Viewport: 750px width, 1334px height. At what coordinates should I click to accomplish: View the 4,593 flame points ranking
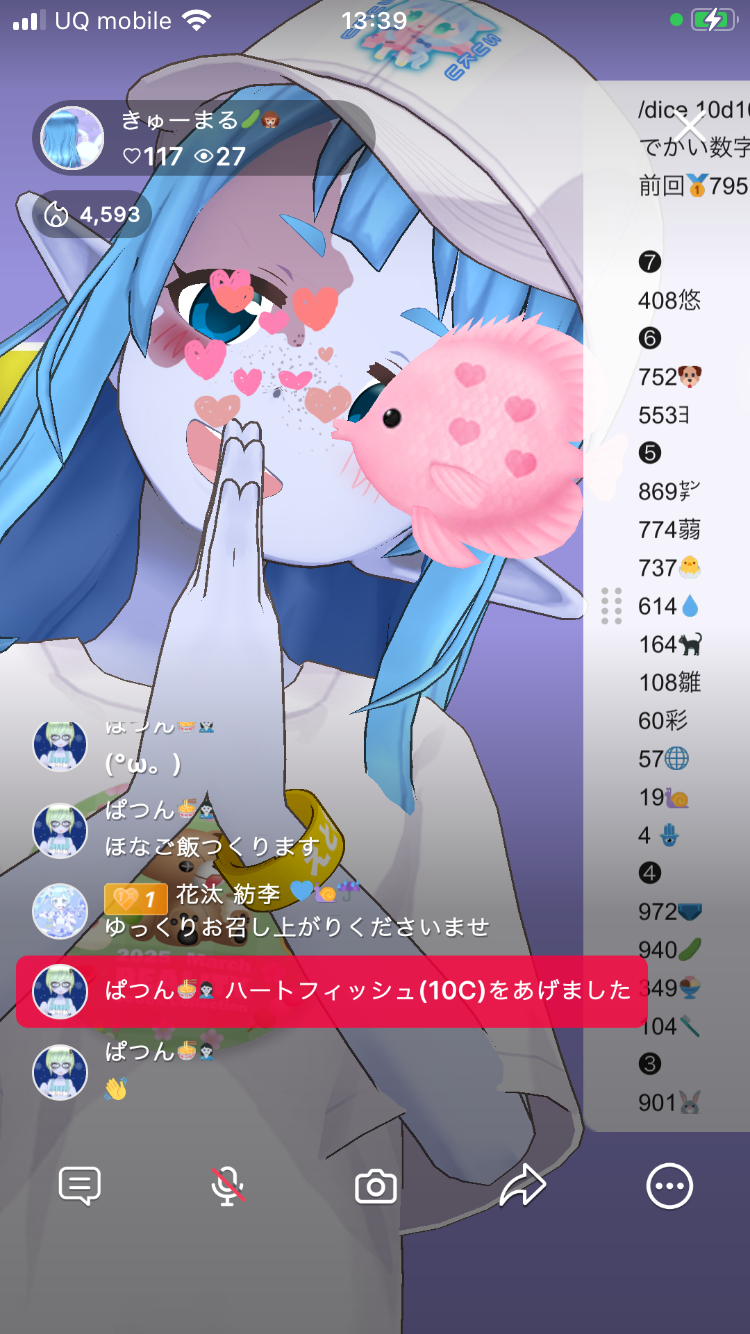[93, 214]
